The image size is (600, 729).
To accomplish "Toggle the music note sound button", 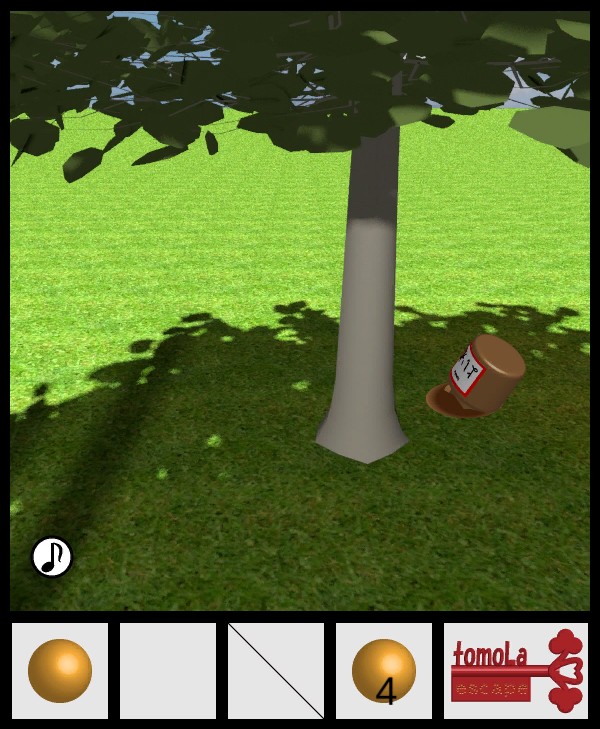I will pos(52,557).
